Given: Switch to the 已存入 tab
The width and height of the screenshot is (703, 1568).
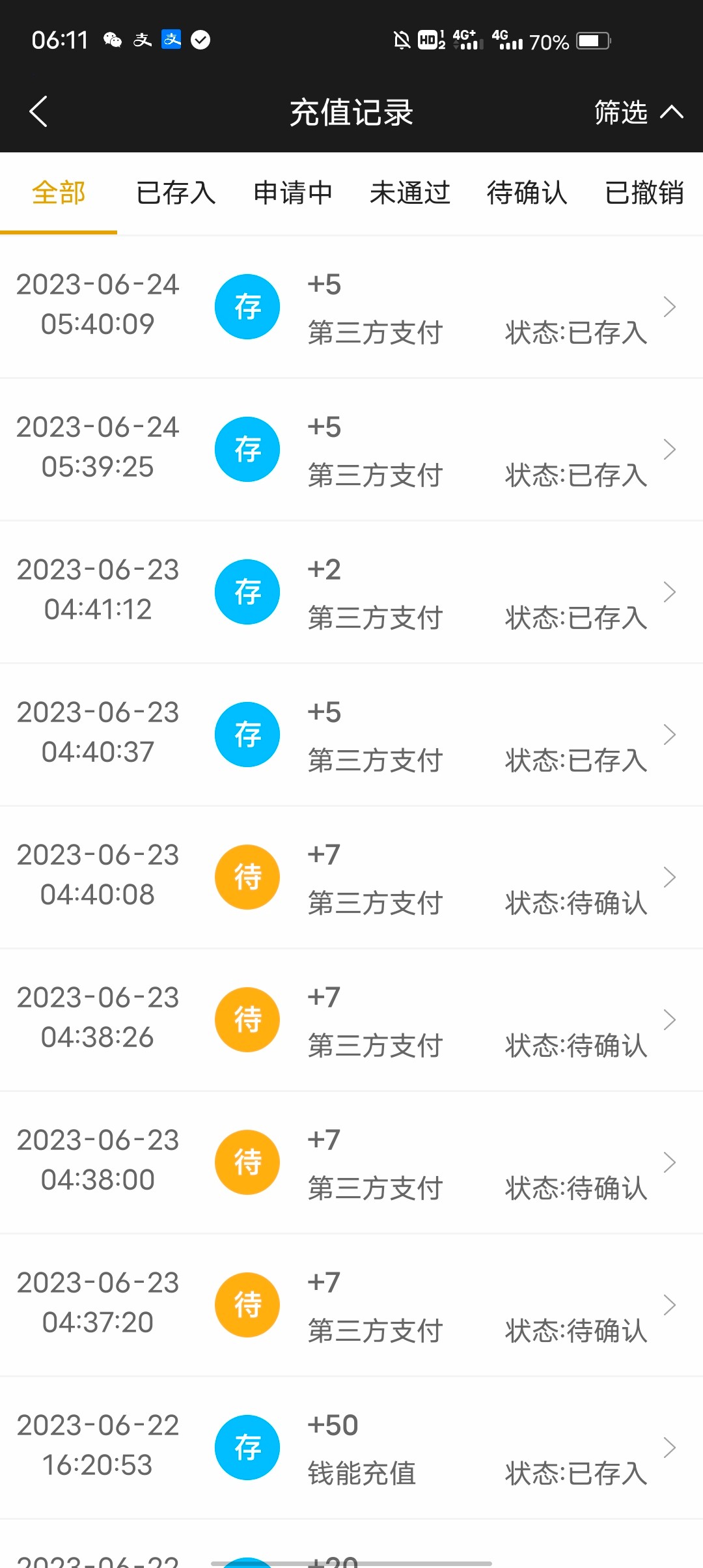Looking at the screenshot, I should point(176,193).
